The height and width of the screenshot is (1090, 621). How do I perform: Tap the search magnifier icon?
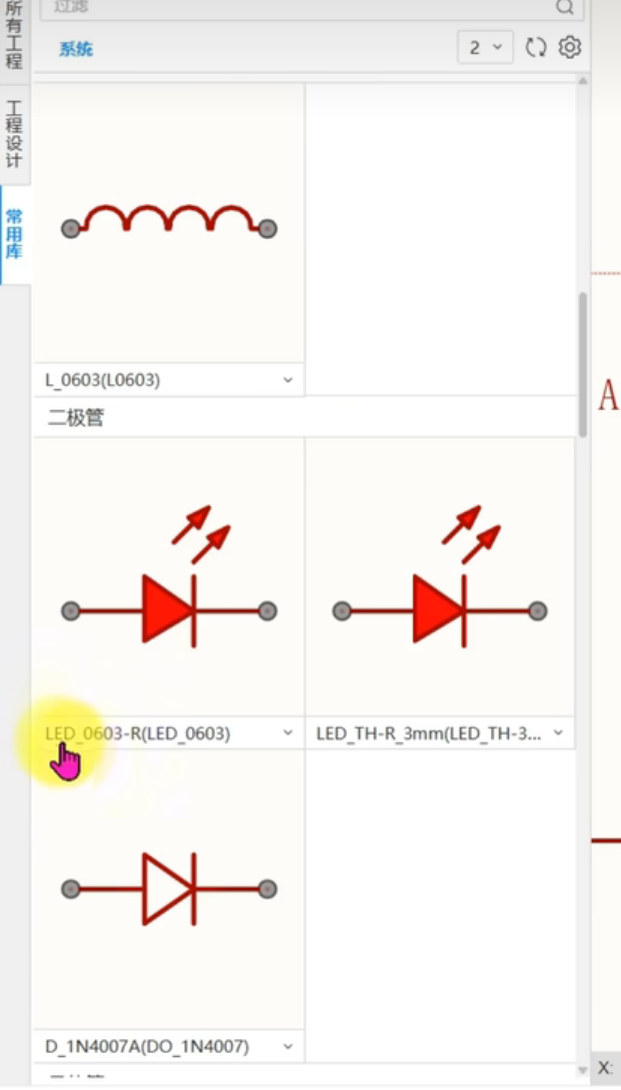pyautogui.click(x=565, y=7)
